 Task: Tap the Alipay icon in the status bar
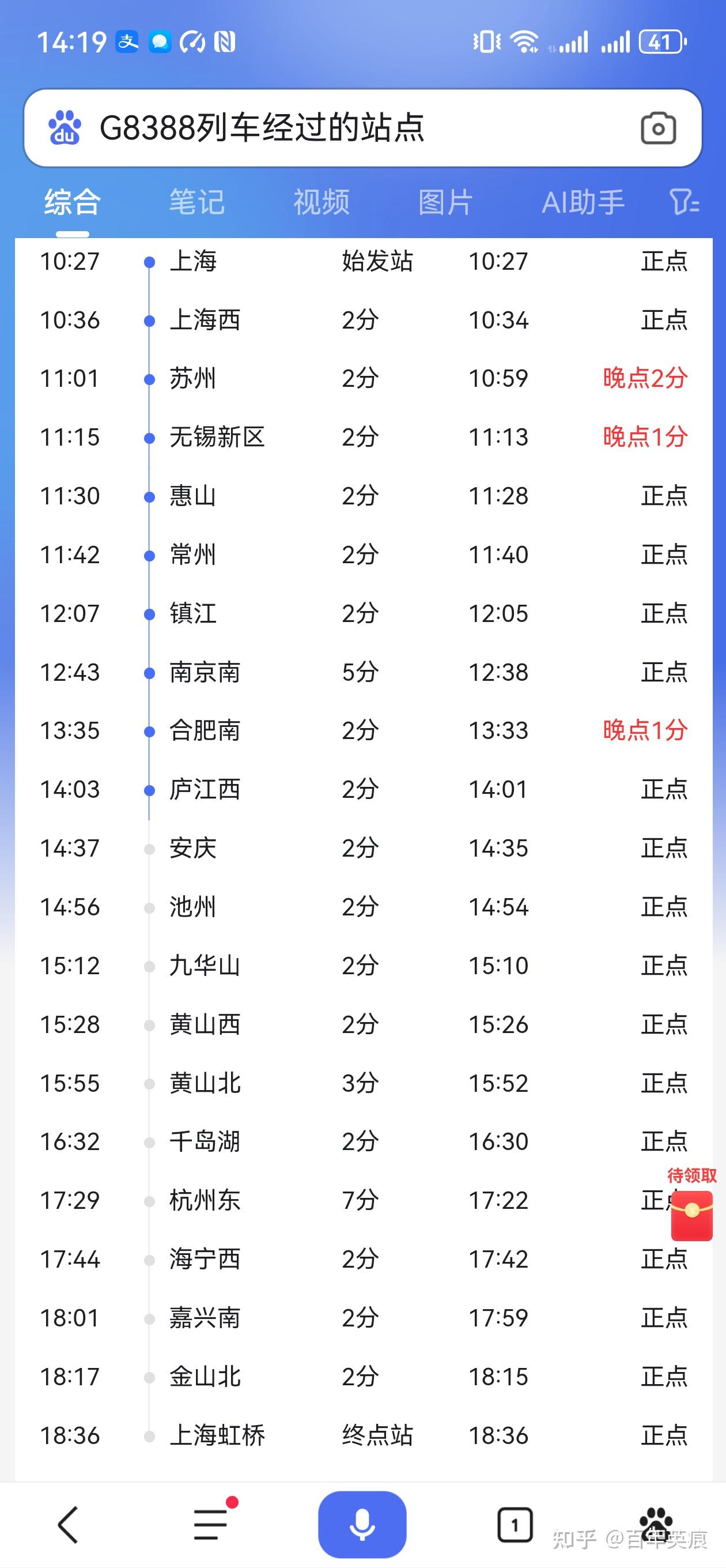[127, 42]
